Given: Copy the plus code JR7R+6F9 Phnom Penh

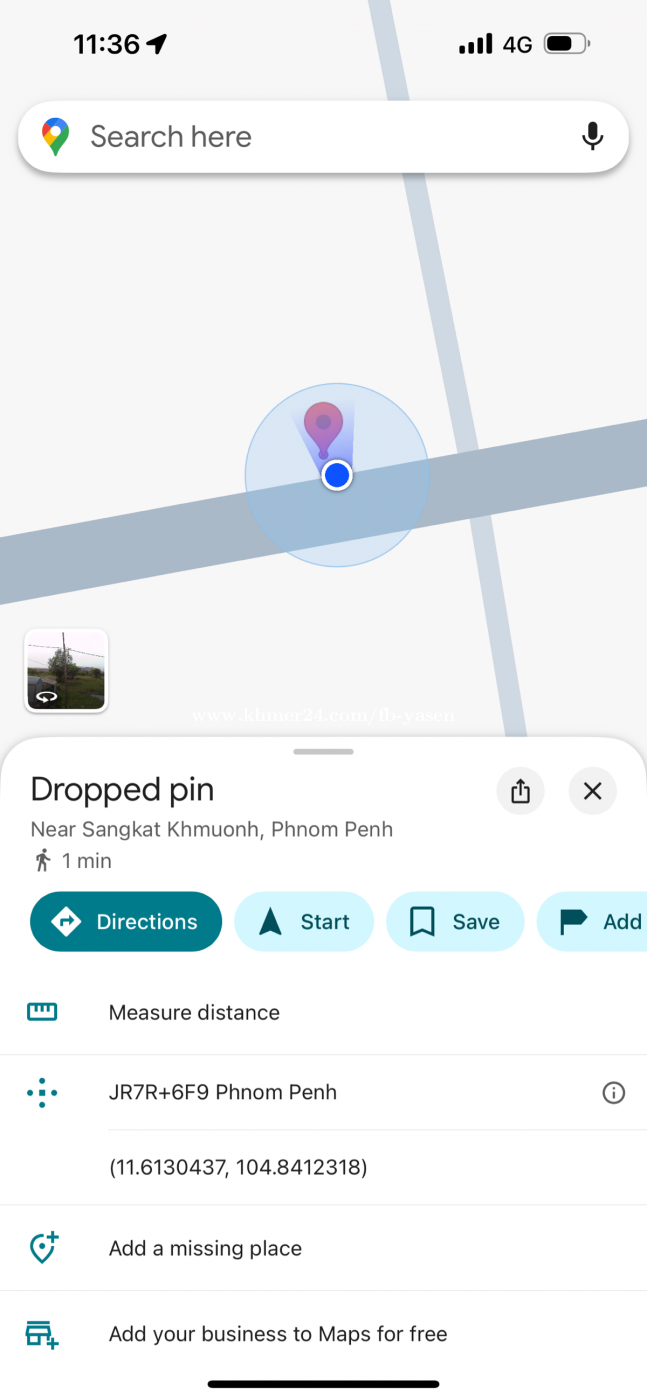Looking at the screenshot, I should 222,1093.
